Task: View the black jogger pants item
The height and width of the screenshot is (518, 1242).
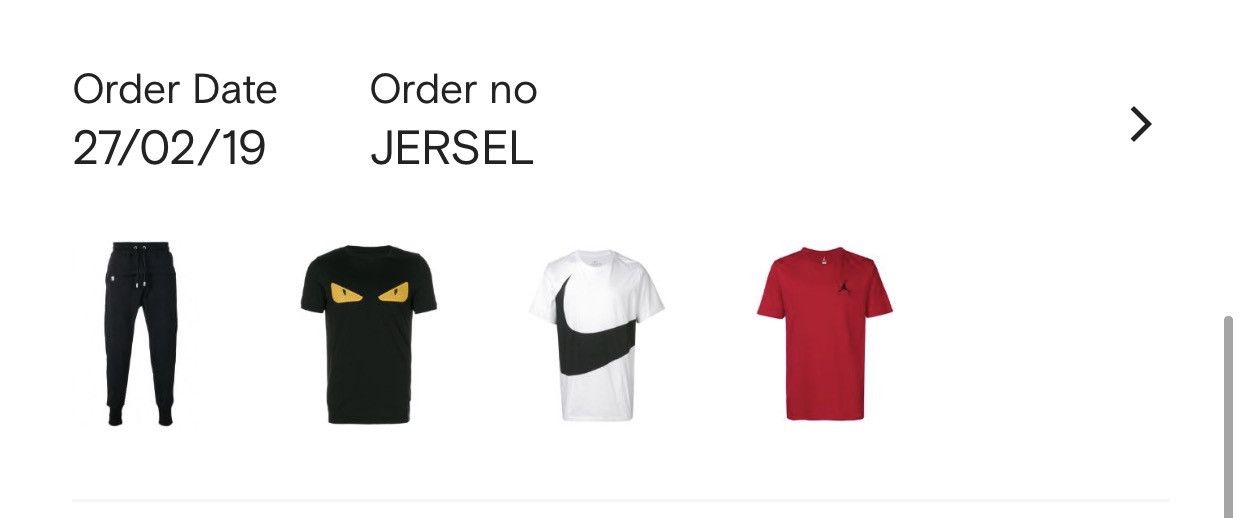Action: pos(141,333)
